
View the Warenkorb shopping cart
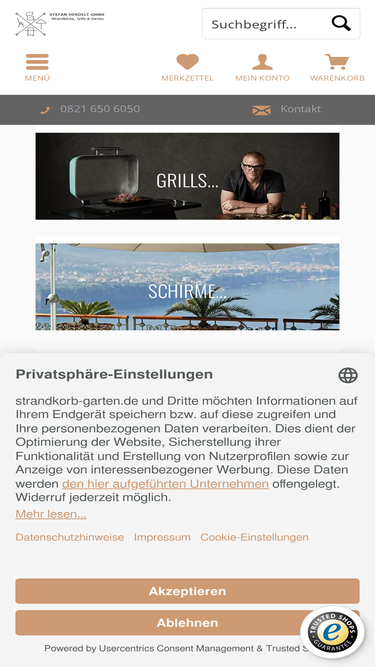[x=337, y=68]
